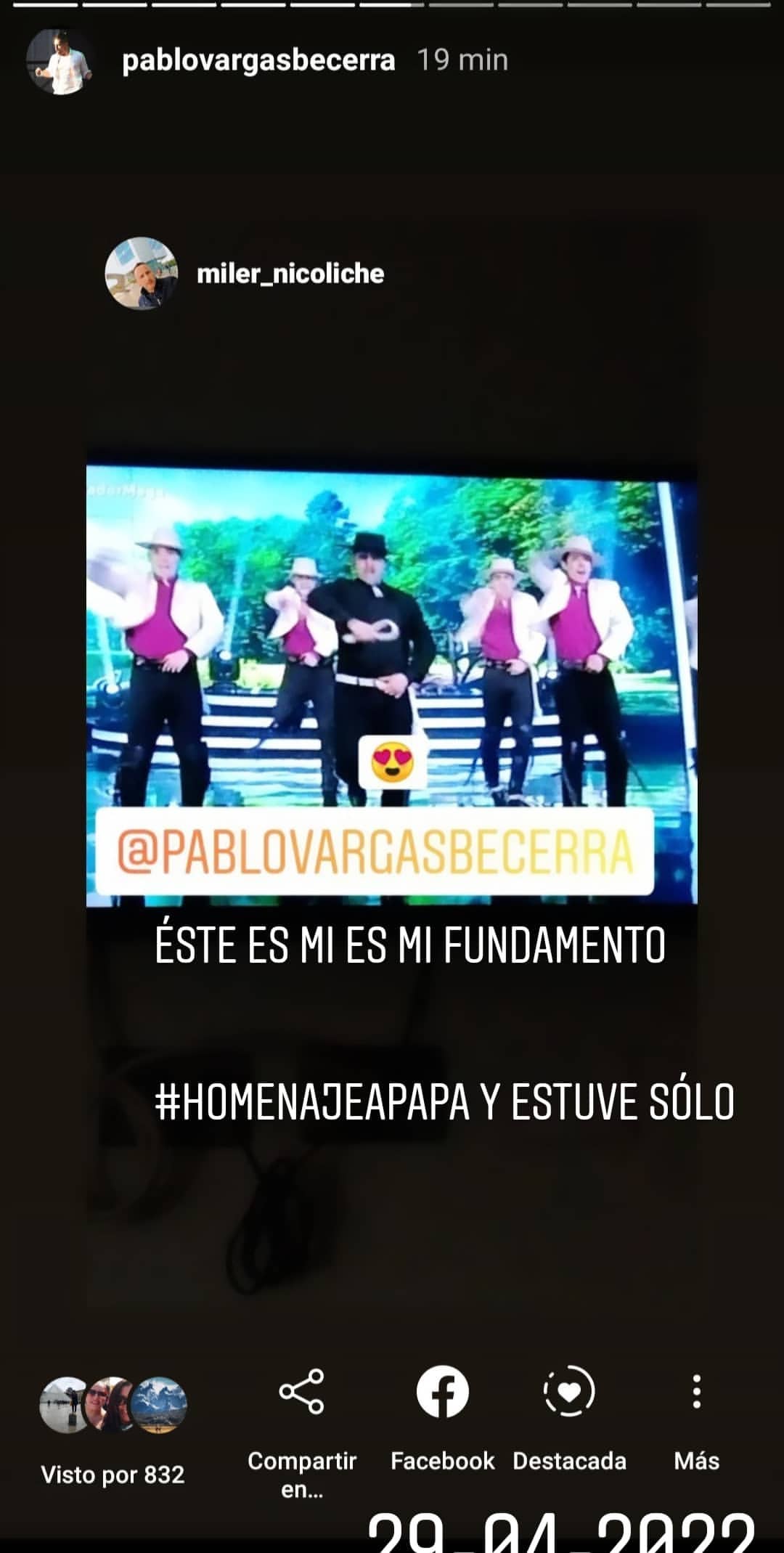Open miler_nicoliche's reshared story
784x1553 pixels.
pos(290,274)
